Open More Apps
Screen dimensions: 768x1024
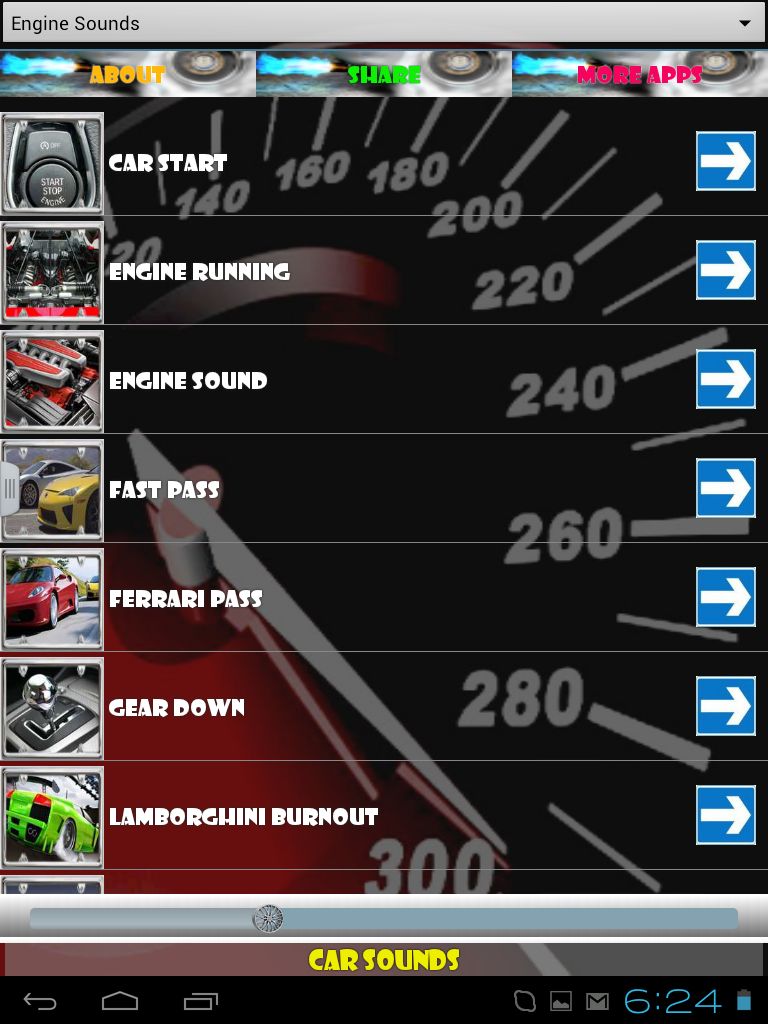[640, 74]
